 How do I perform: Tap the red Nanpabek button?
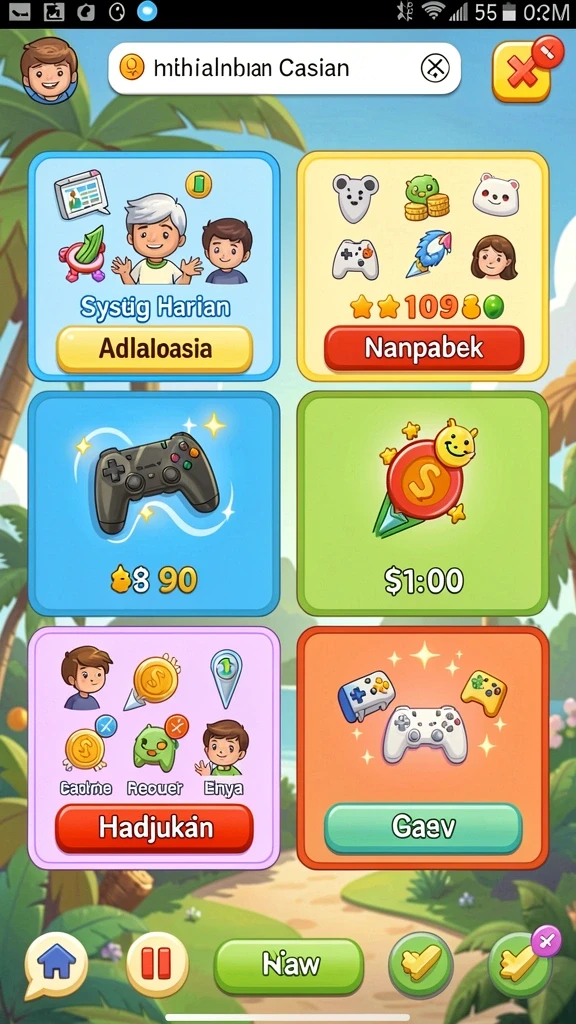click(424, 348)
